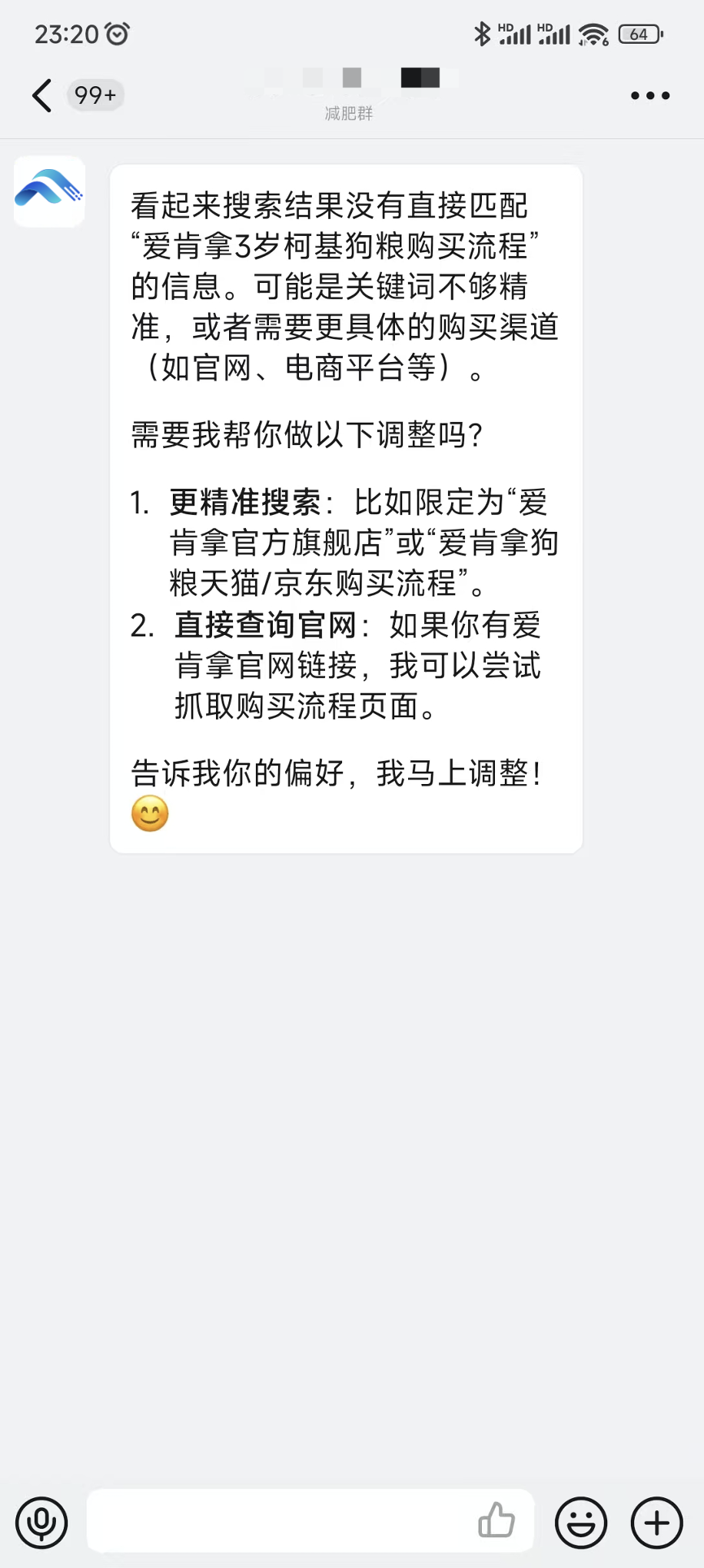Go back using the back arrow
704x1568 pixels.
(42, 95)
